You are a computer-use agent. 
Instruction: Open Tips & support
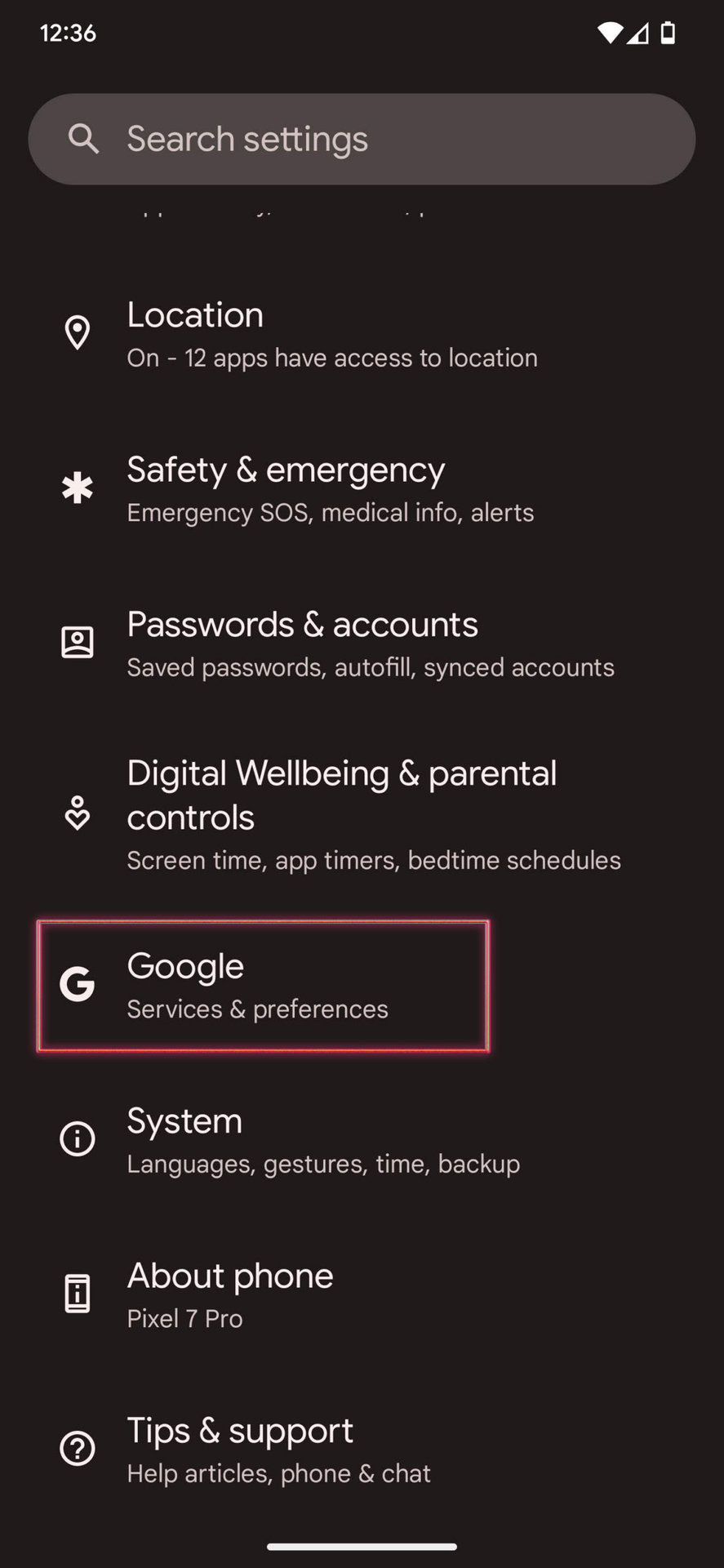point(278,1450)
